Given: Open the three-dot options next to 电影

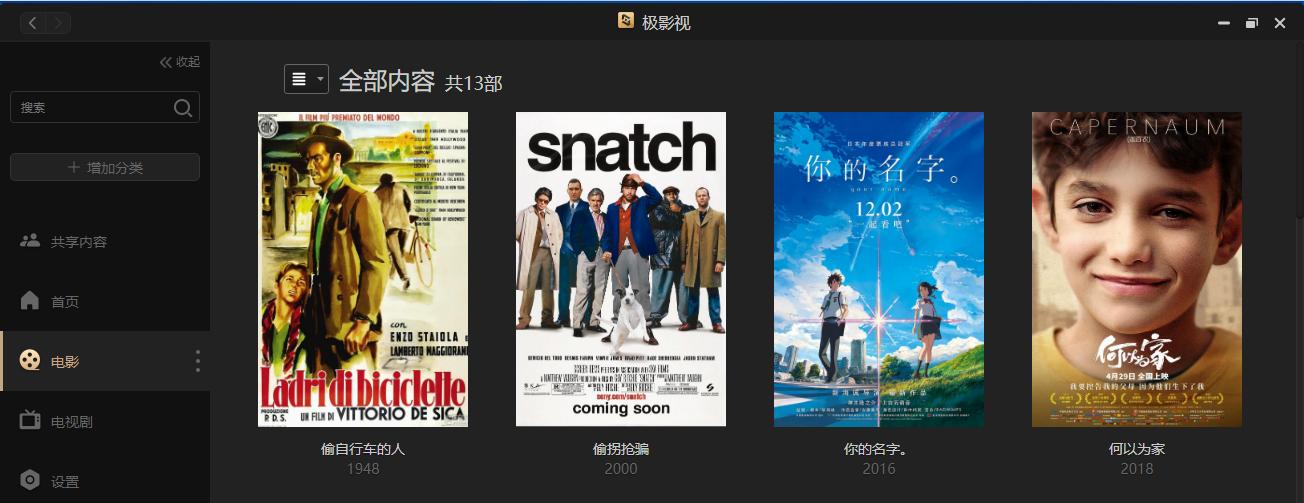Looking at the screenshot, I should pyautogui.click(x=198, y=361).
